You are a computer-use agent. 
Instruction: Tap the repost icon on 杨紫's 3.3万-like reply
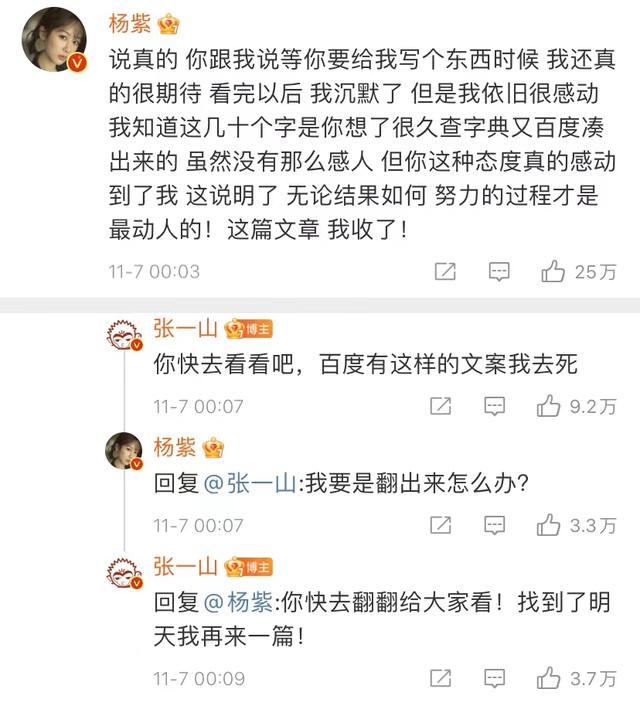click(x=440, y=526)
